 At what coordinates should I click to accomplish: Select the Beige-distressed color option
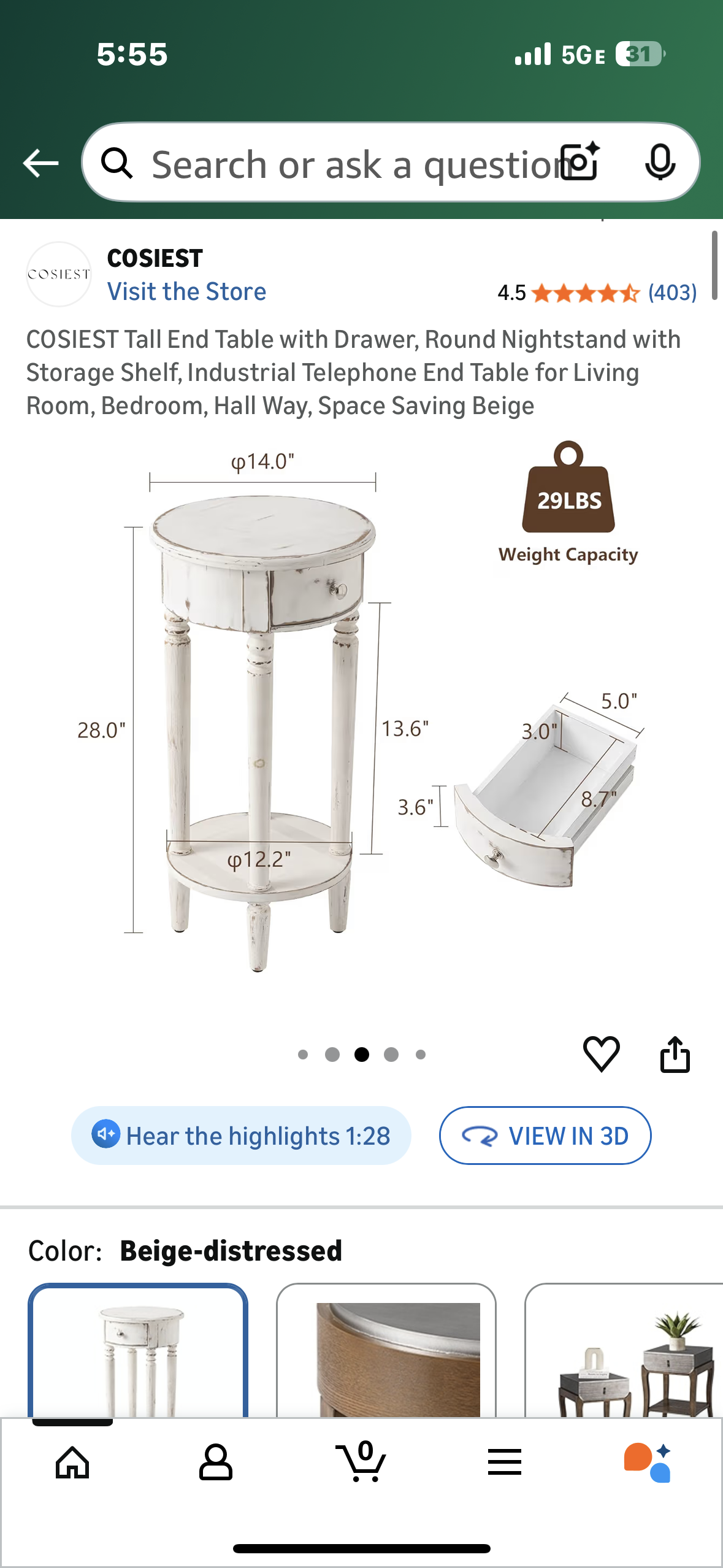[138, 1353]
